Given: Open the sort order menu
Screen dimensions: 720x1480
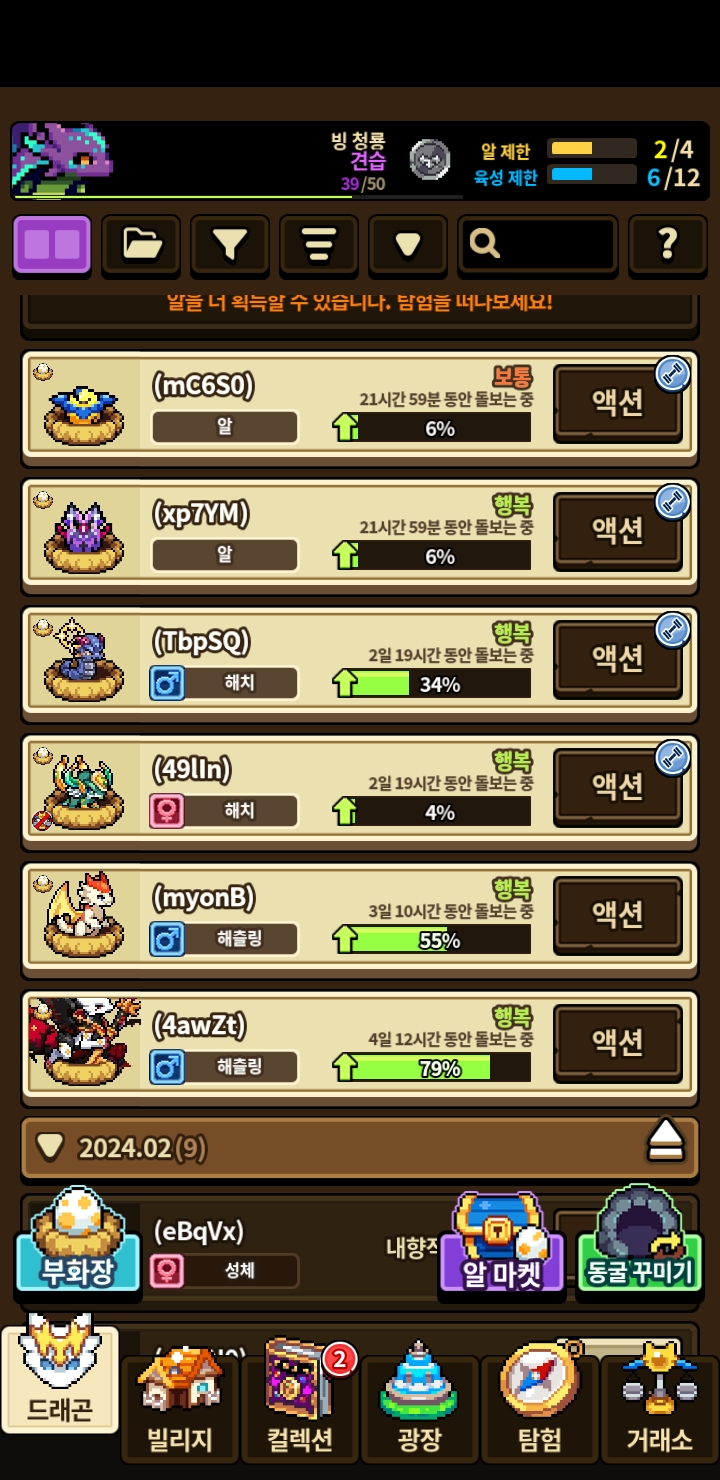Looking at the screenshot, I should click(x=318, y=245).
